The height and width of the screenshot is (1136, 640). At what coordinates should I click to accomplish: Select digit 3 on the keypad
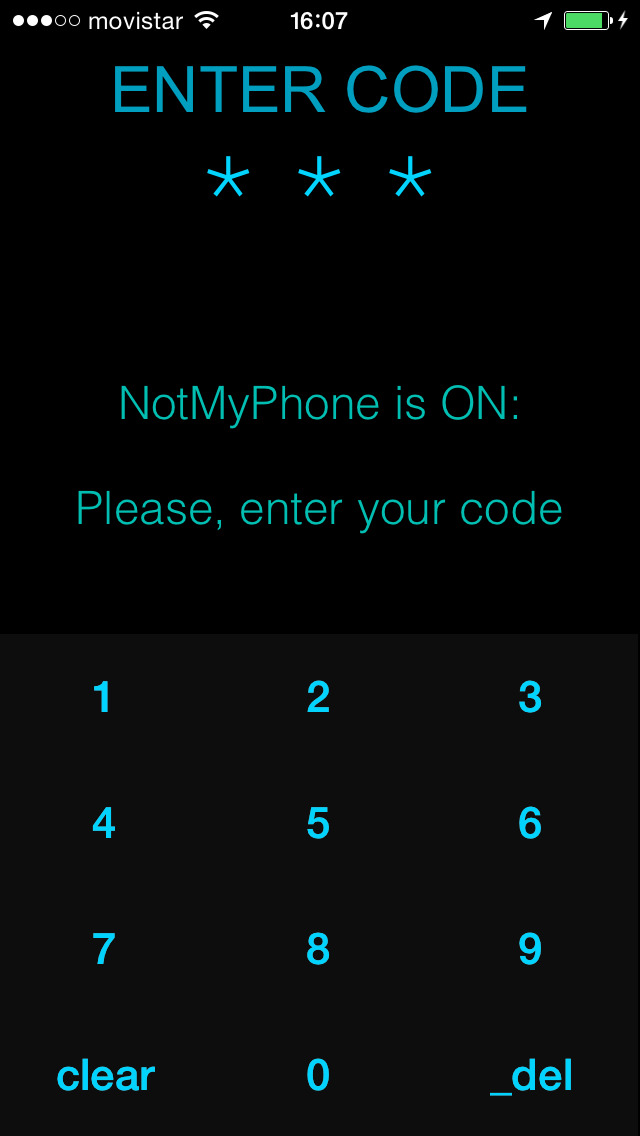coord(530,697)
